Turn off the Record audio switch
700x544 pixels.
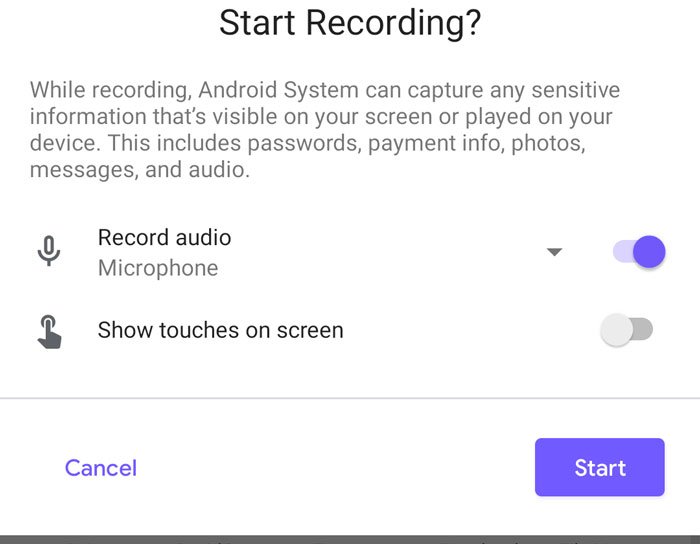click(639, 252)
